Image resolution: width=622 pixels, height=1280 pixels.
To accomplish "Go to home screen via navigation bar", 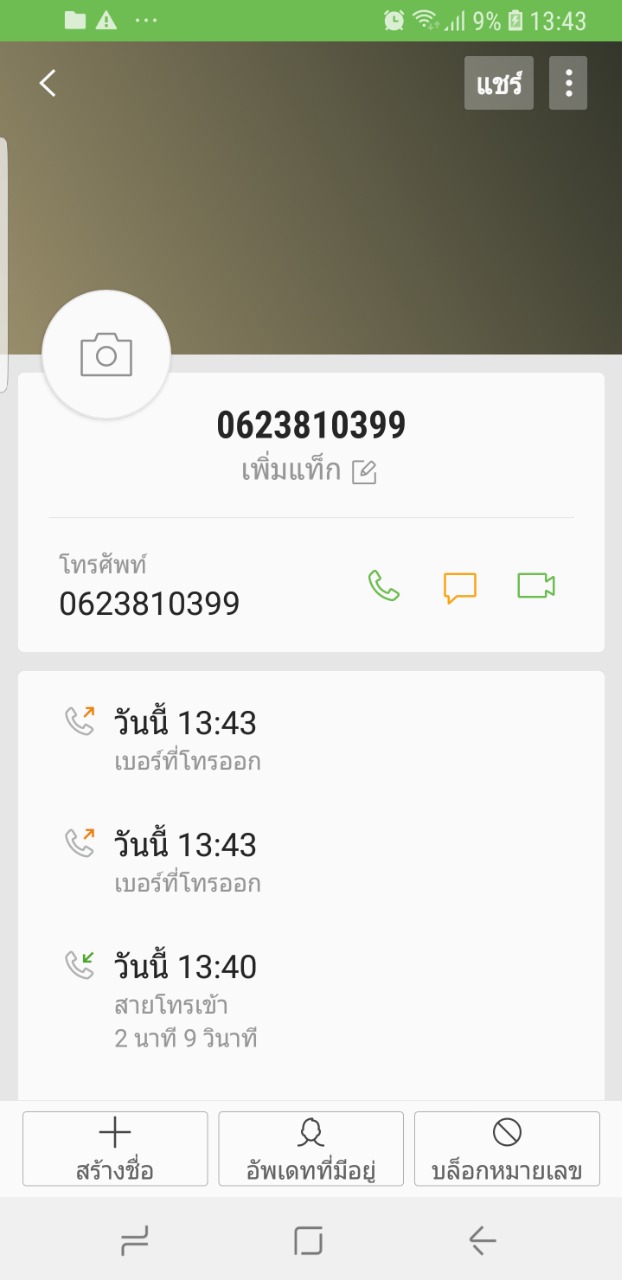I will click(309, 1241).
